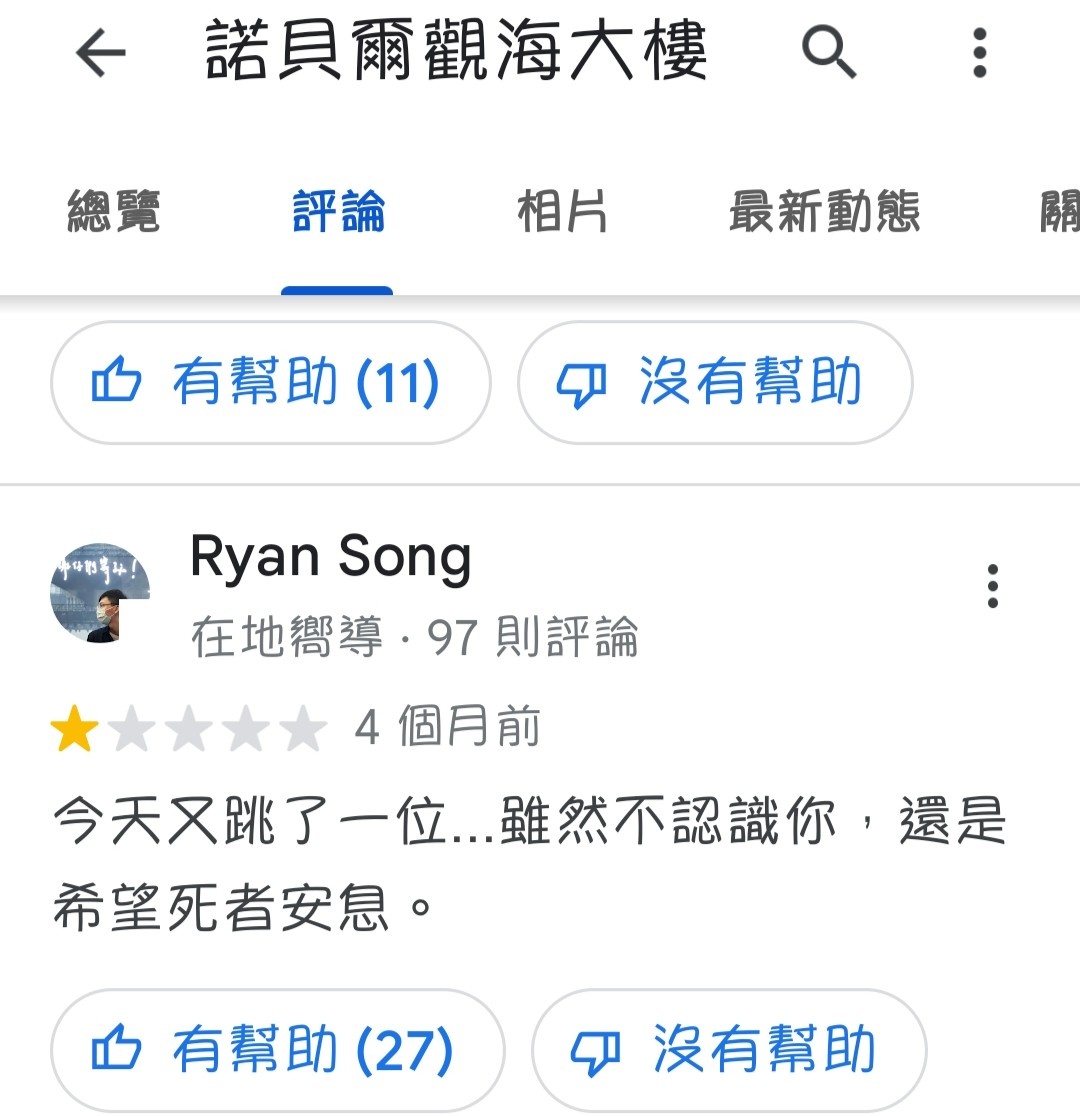Tap 沒有幫助 beside 有幫助 (11)
This screenshot has width=1080, height=1116.
715,383
